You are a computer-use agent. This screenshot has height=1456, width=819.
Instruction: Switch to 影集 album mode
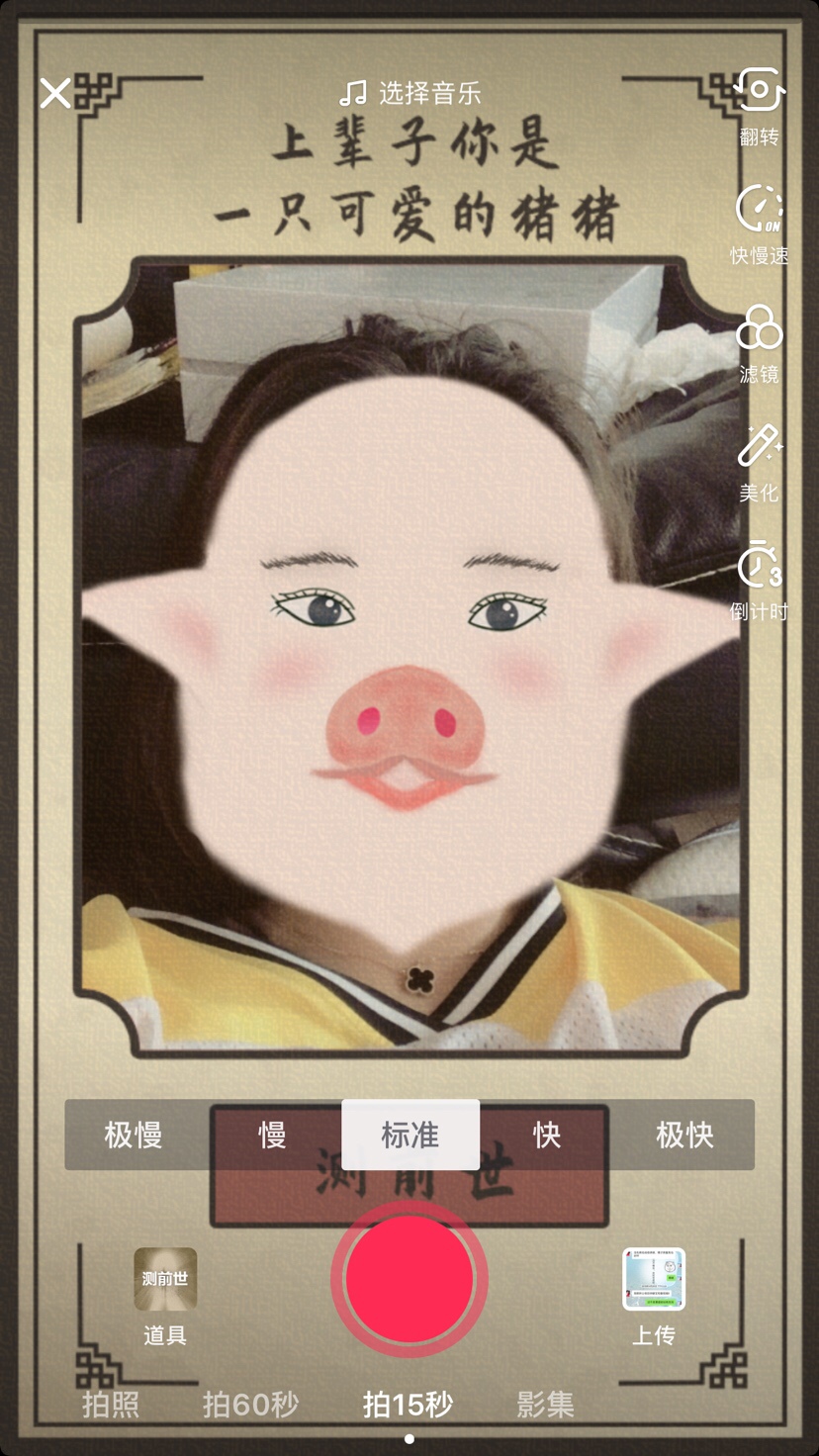[x=545, y=1404]
